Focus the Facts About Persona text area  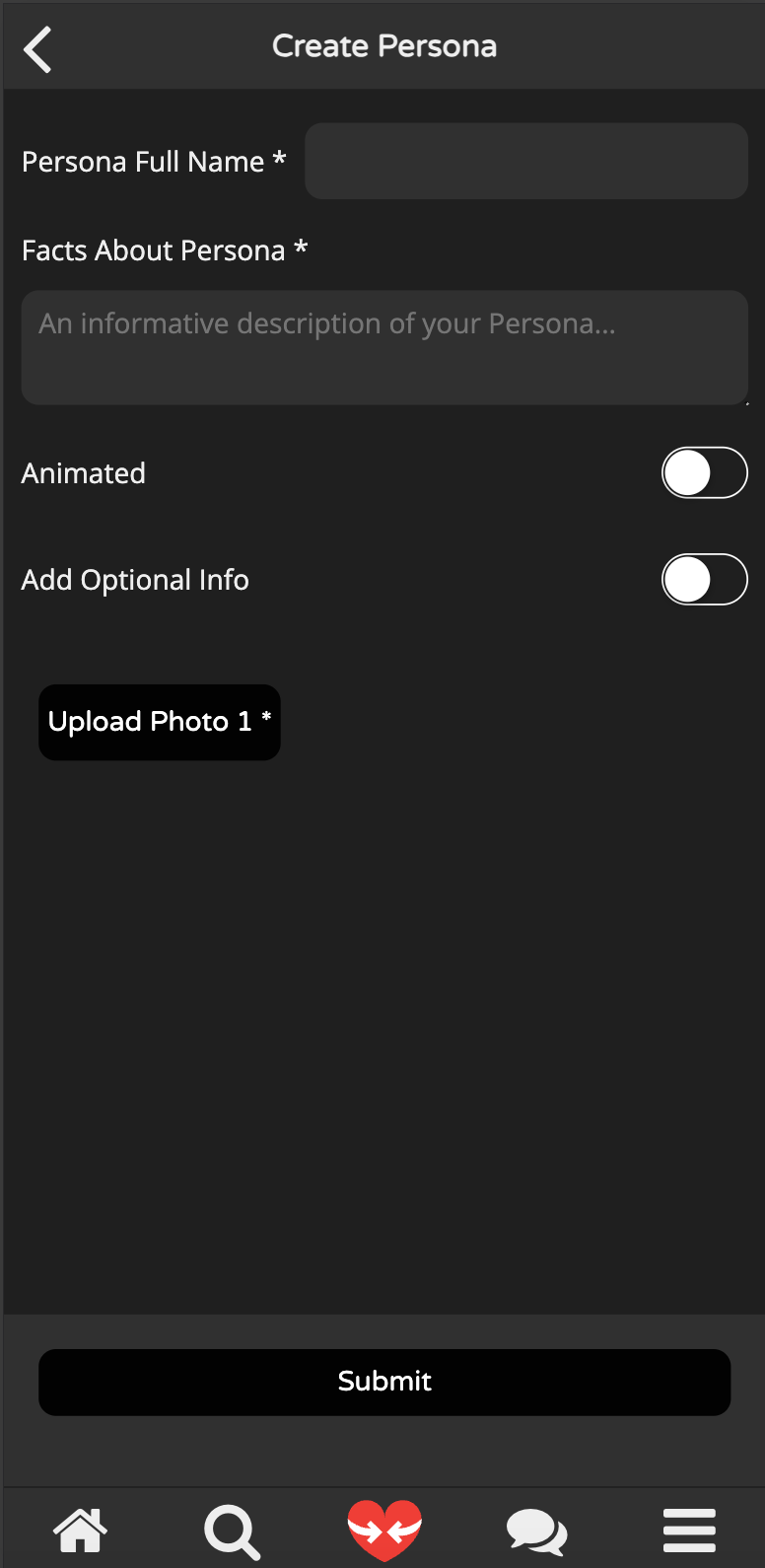pos(383,347)
